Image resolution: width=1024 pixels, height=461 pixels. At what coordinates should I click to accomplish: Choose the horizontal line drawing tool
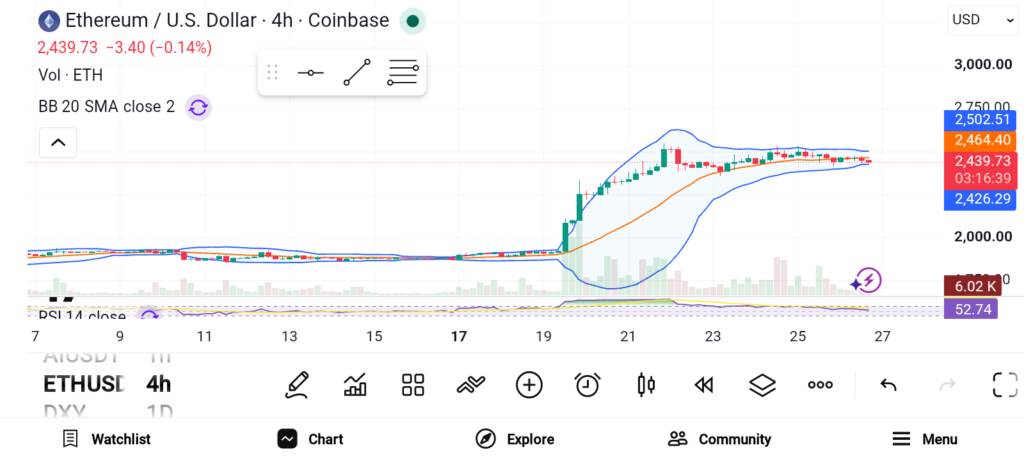(x=310, y=72)
